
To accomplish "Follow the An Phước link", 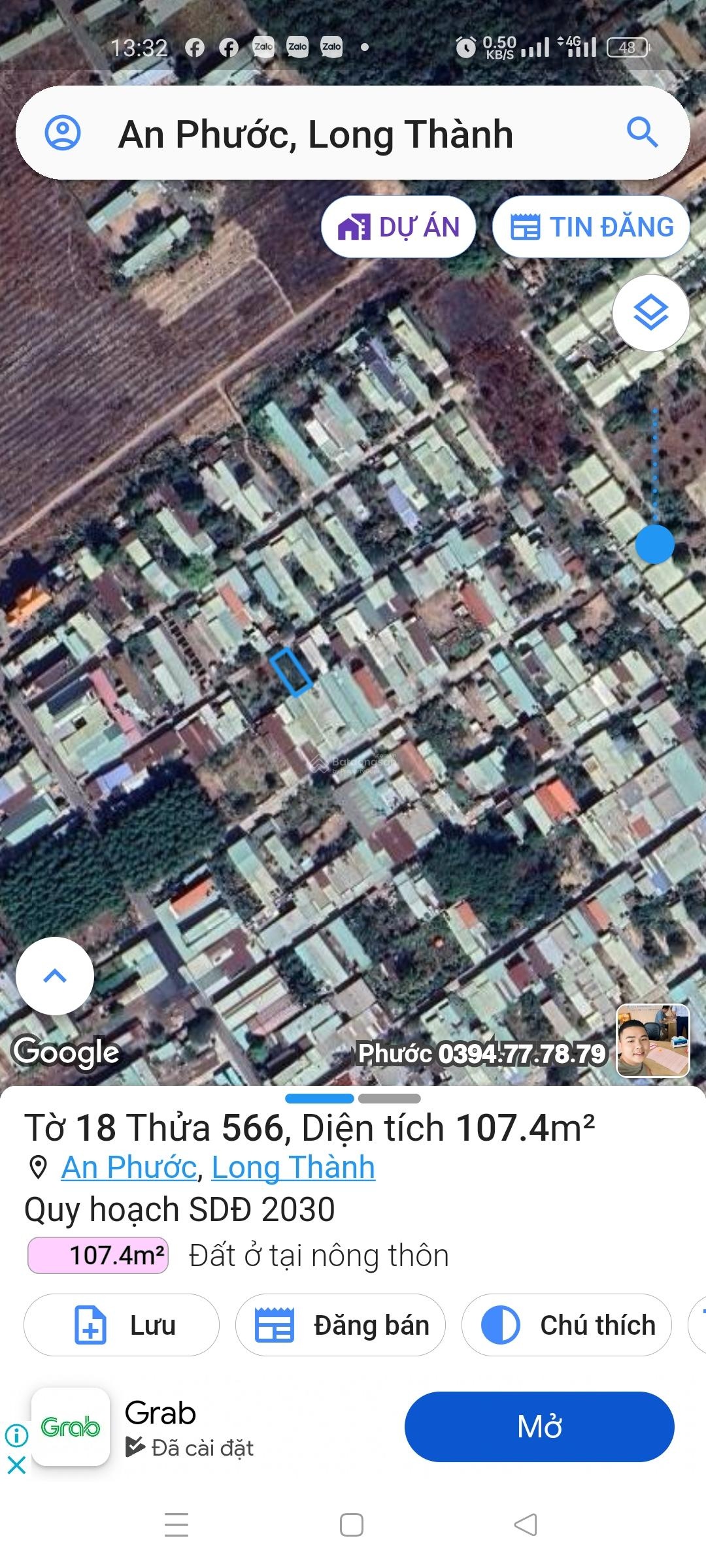I will click(129, 1168).
